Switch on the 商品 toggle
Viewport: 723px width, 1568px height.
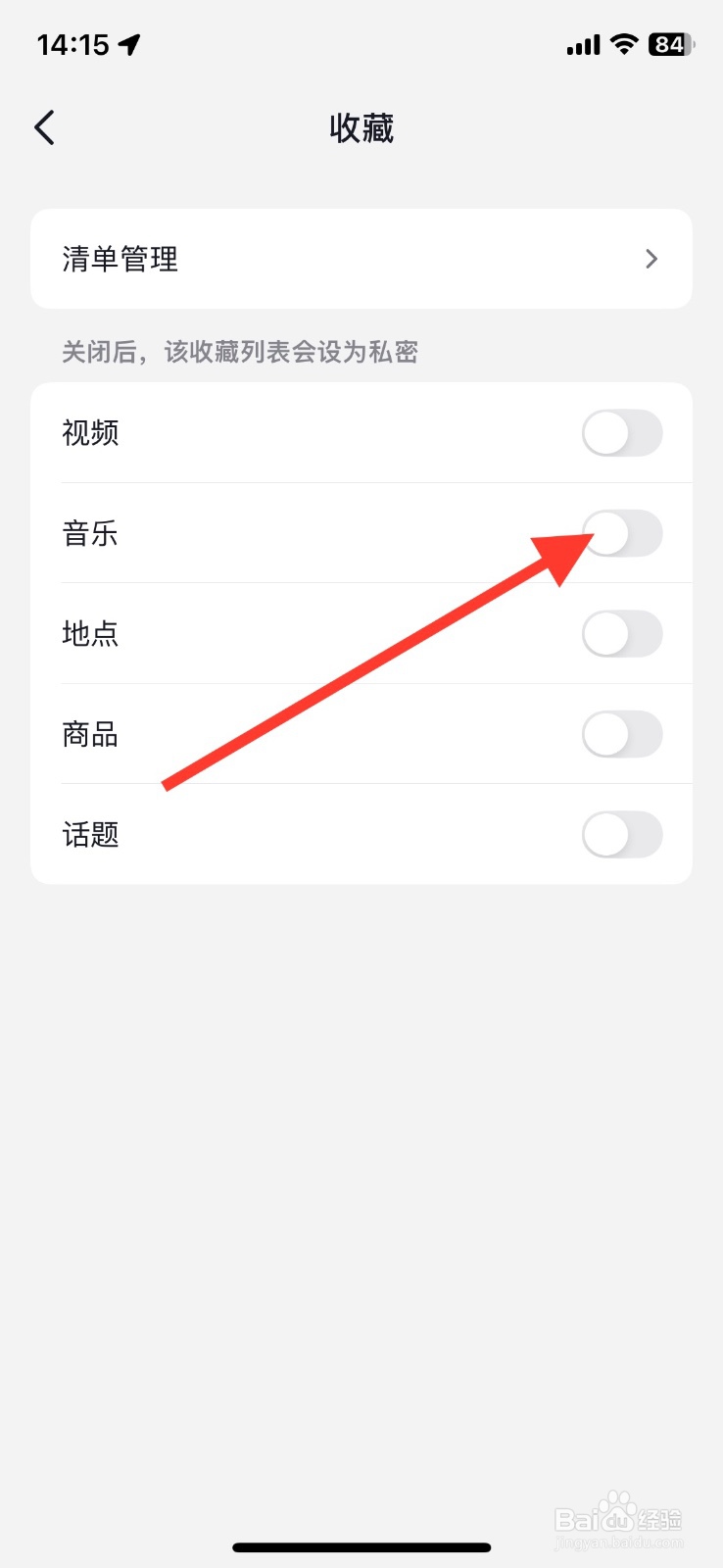click(x=622, y=734)
